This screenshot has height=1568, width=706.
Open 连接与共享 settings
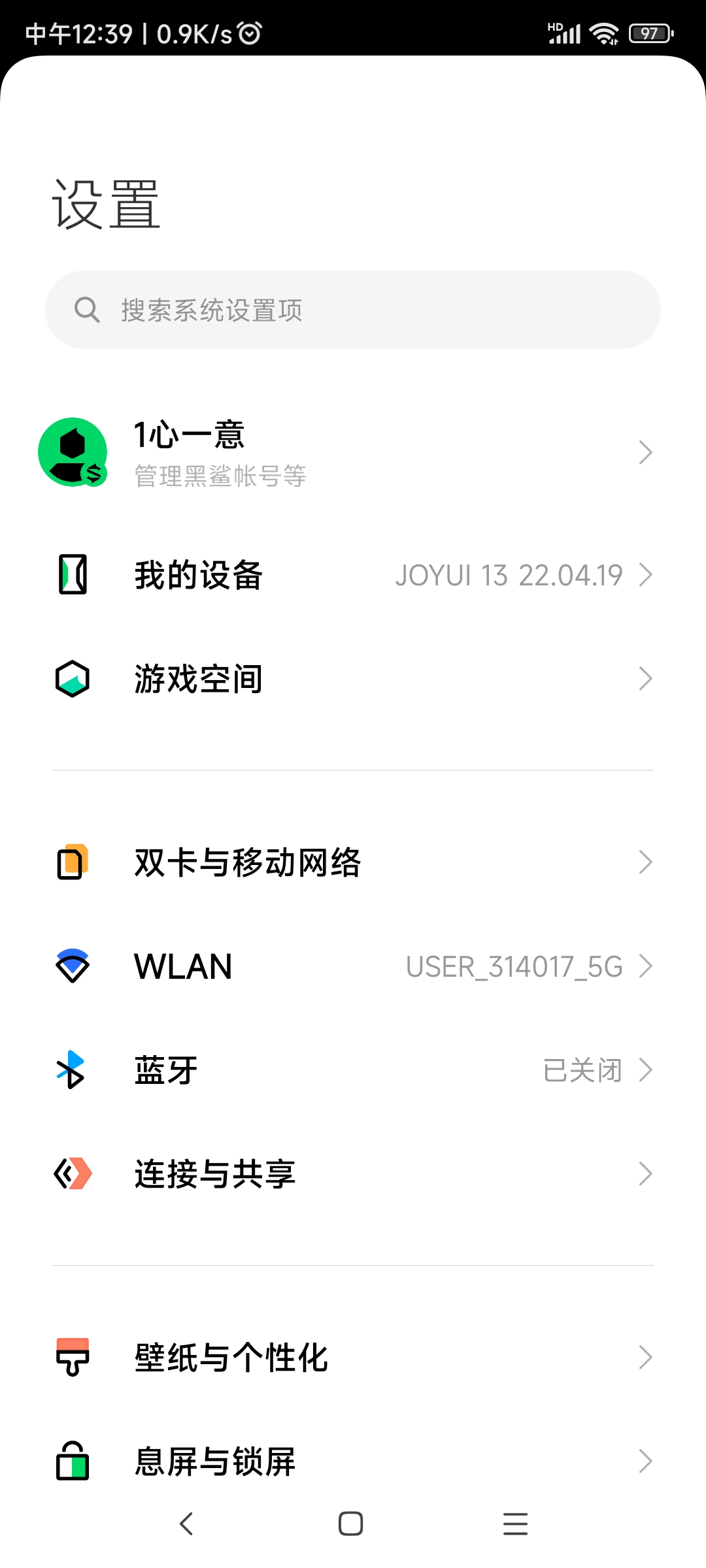pyautogui.click(x=353, y=1174)
